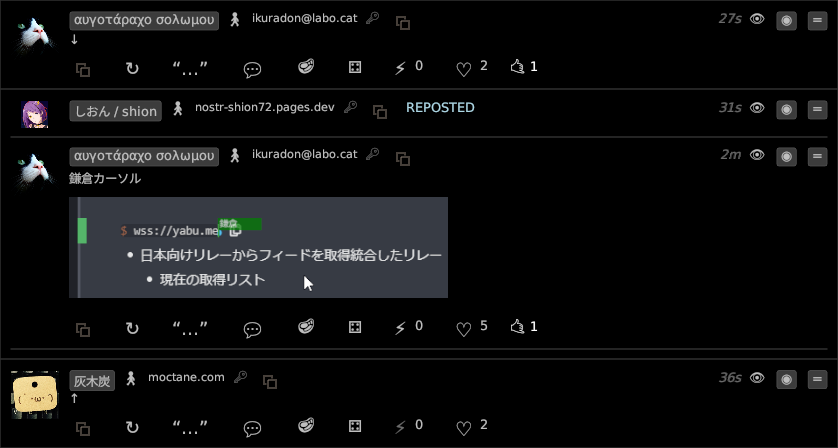Open the menu on 灰木炭's post
This screenshot has height=448, width=838.
pos(817,379)
